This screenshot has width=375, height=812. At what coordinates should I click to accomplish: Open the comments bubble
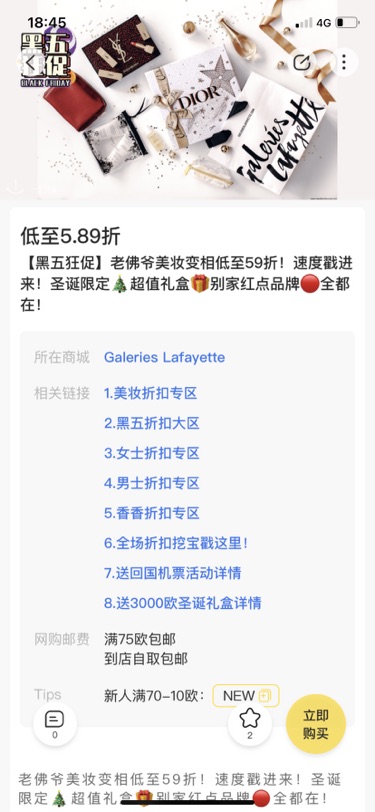(x=55, y=723)
